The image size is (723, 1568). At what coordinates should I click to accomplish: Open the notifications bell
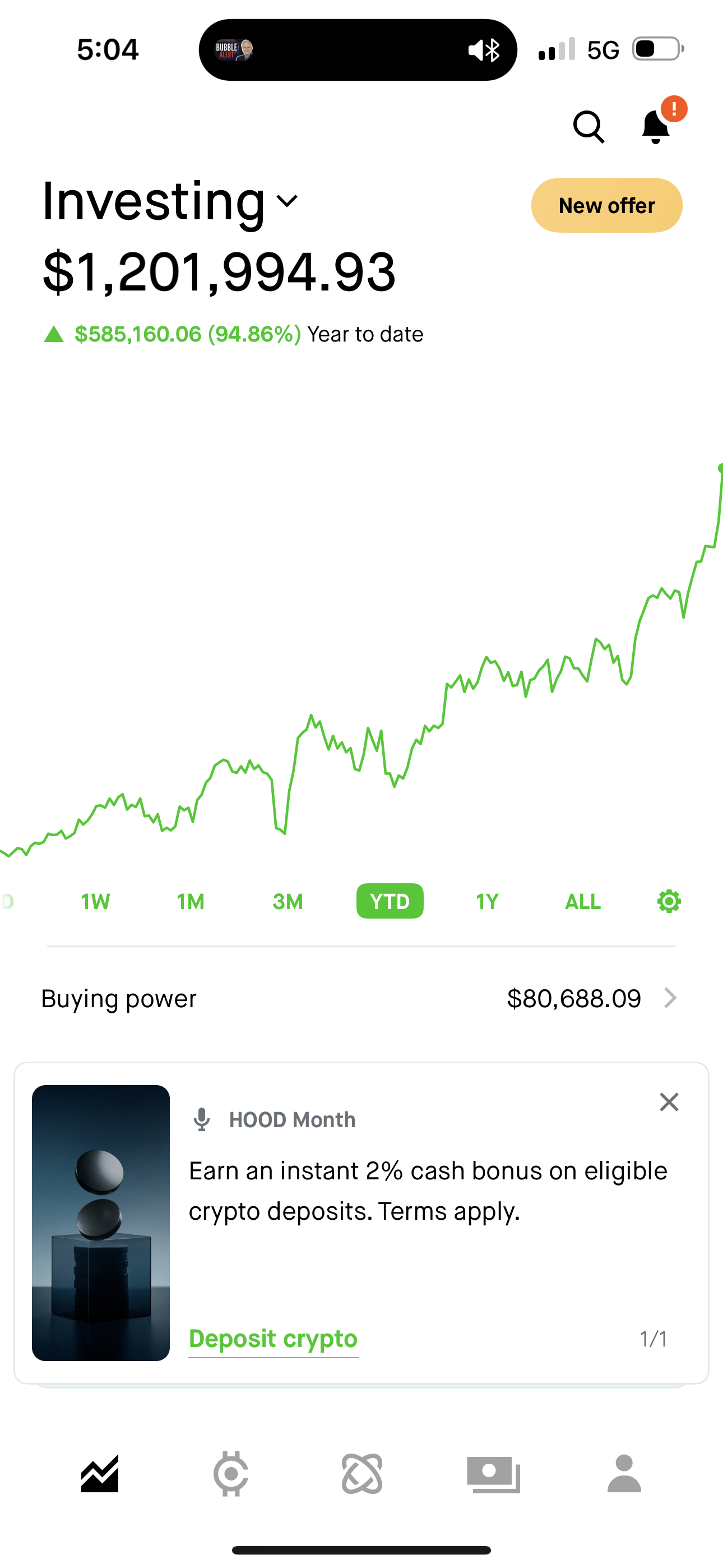[656, 127]
